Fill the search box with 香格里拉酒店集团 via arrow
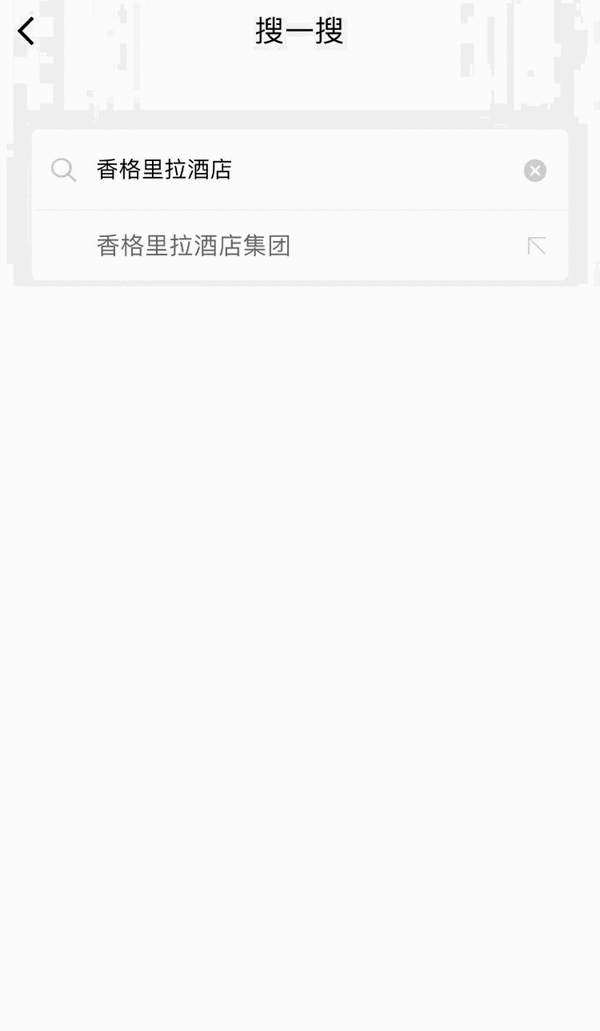The image size is (600, 1031). pos(536,246)
